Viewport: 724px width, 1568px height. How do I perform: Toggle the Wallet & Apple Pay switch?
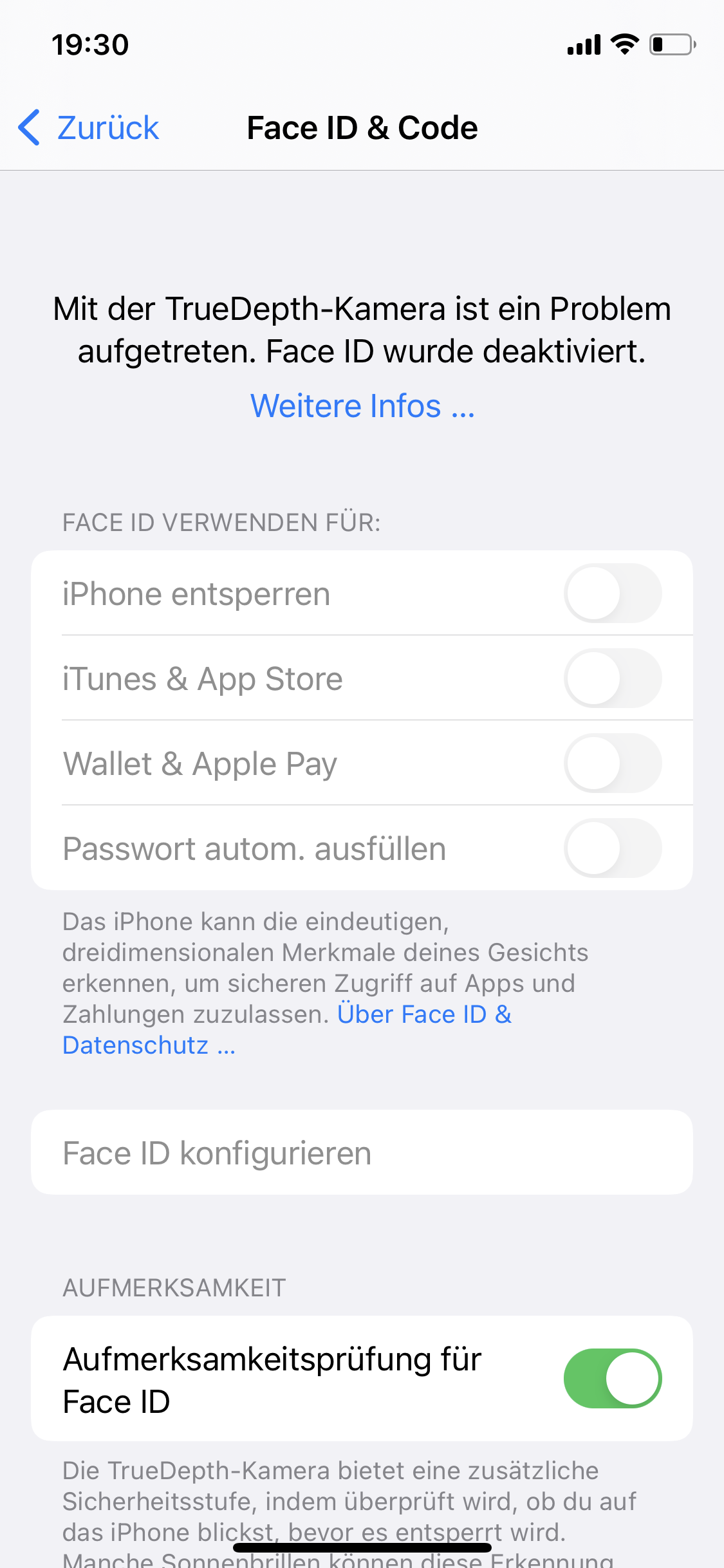pos(612,763)
